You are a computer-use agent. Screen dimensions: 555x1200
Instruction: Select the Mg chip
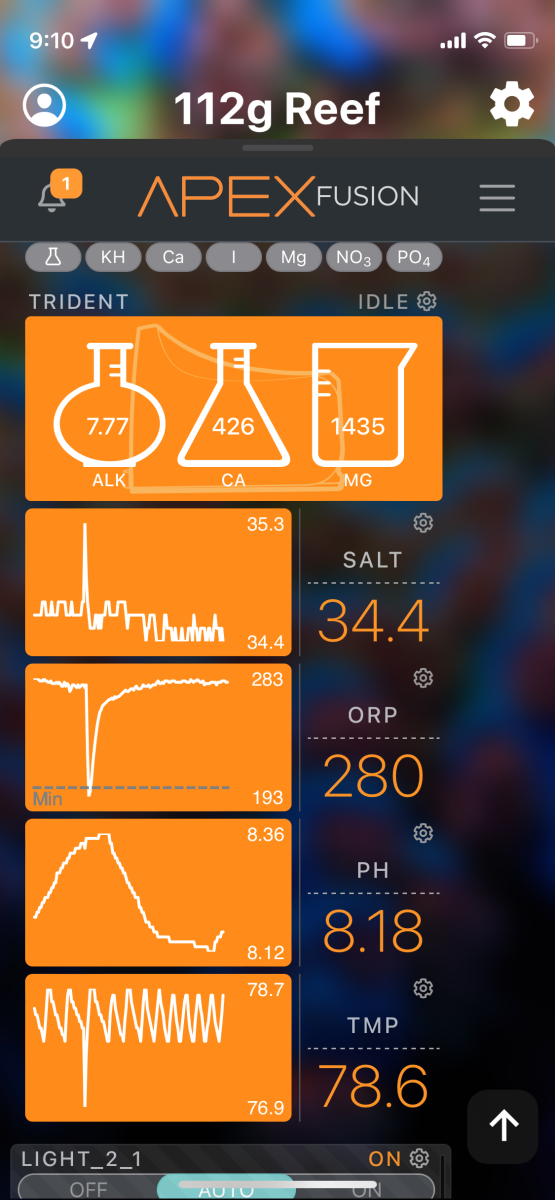click(x=293, y=257)
